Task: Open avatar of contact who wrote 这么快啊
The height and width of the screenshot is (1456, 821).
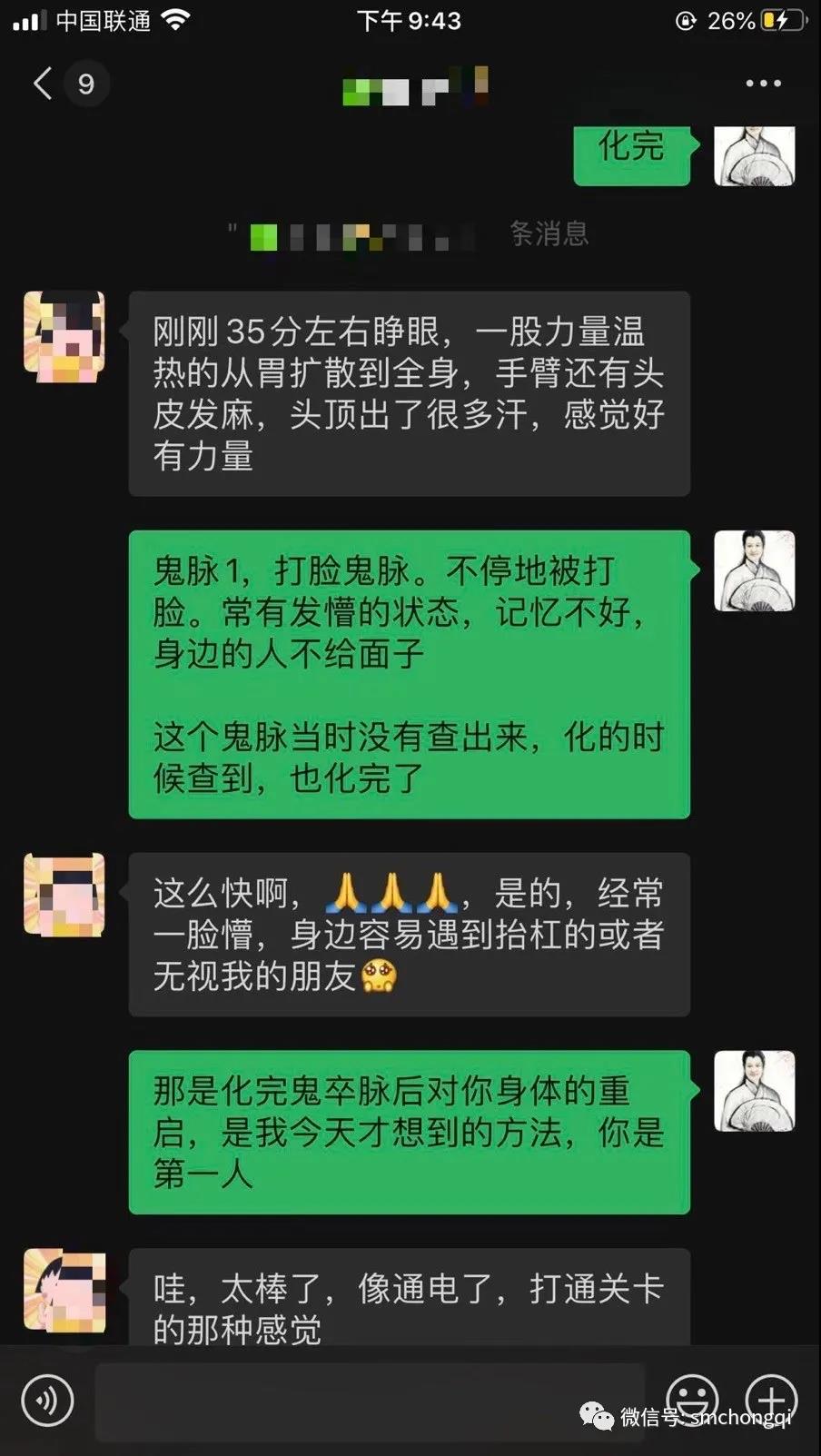Action: (64, 895)
